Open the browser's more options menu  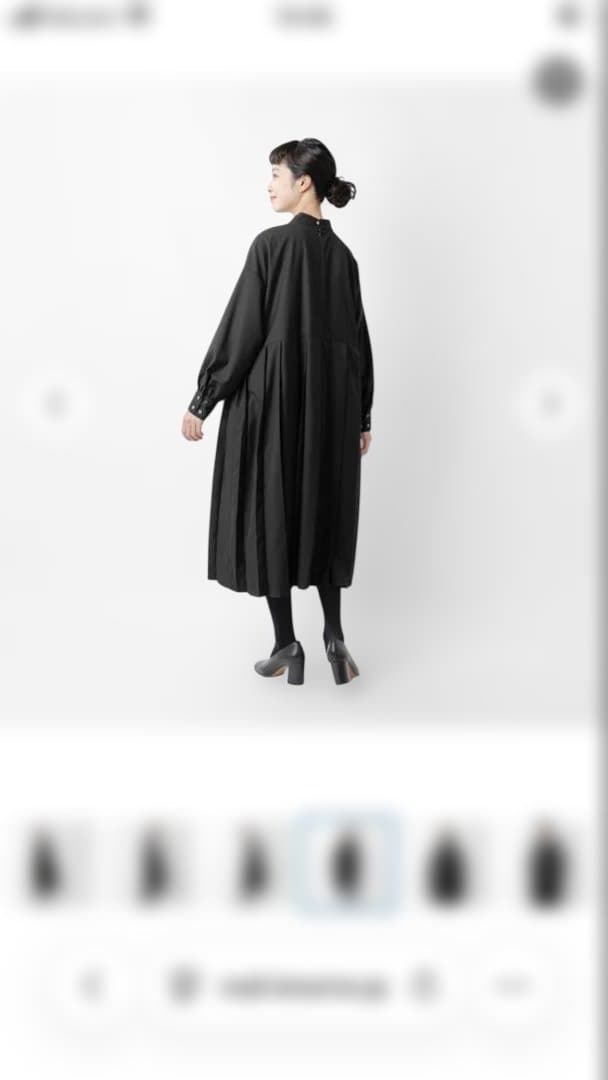click(x=513, y=986)
